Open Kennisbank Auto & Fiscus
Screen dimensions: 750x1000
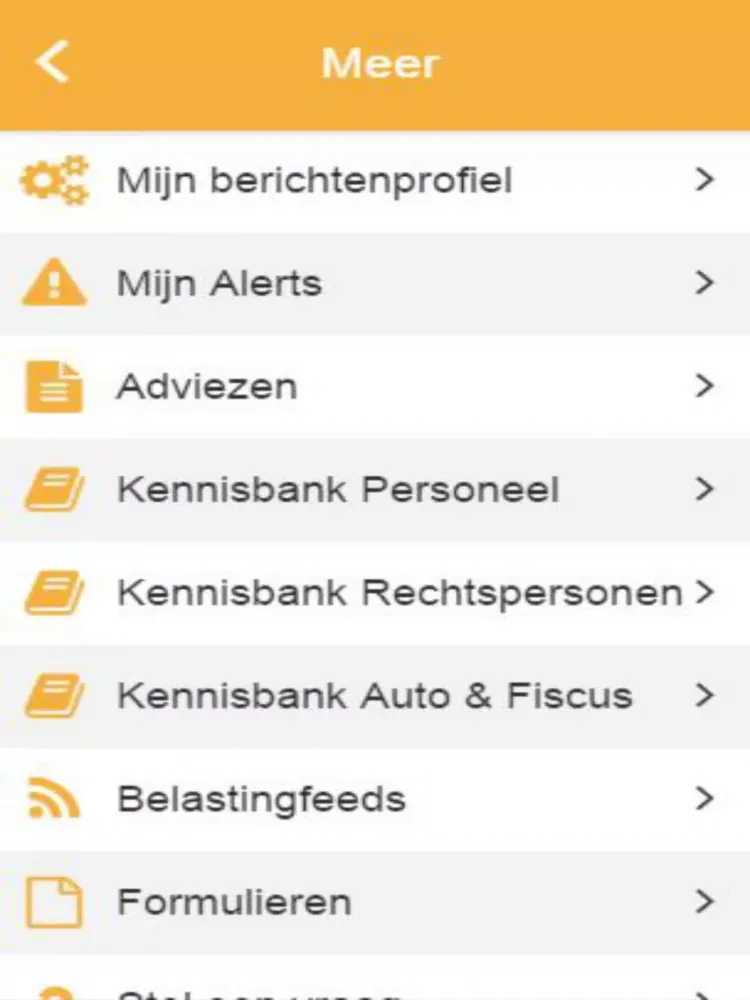(374, 696)
